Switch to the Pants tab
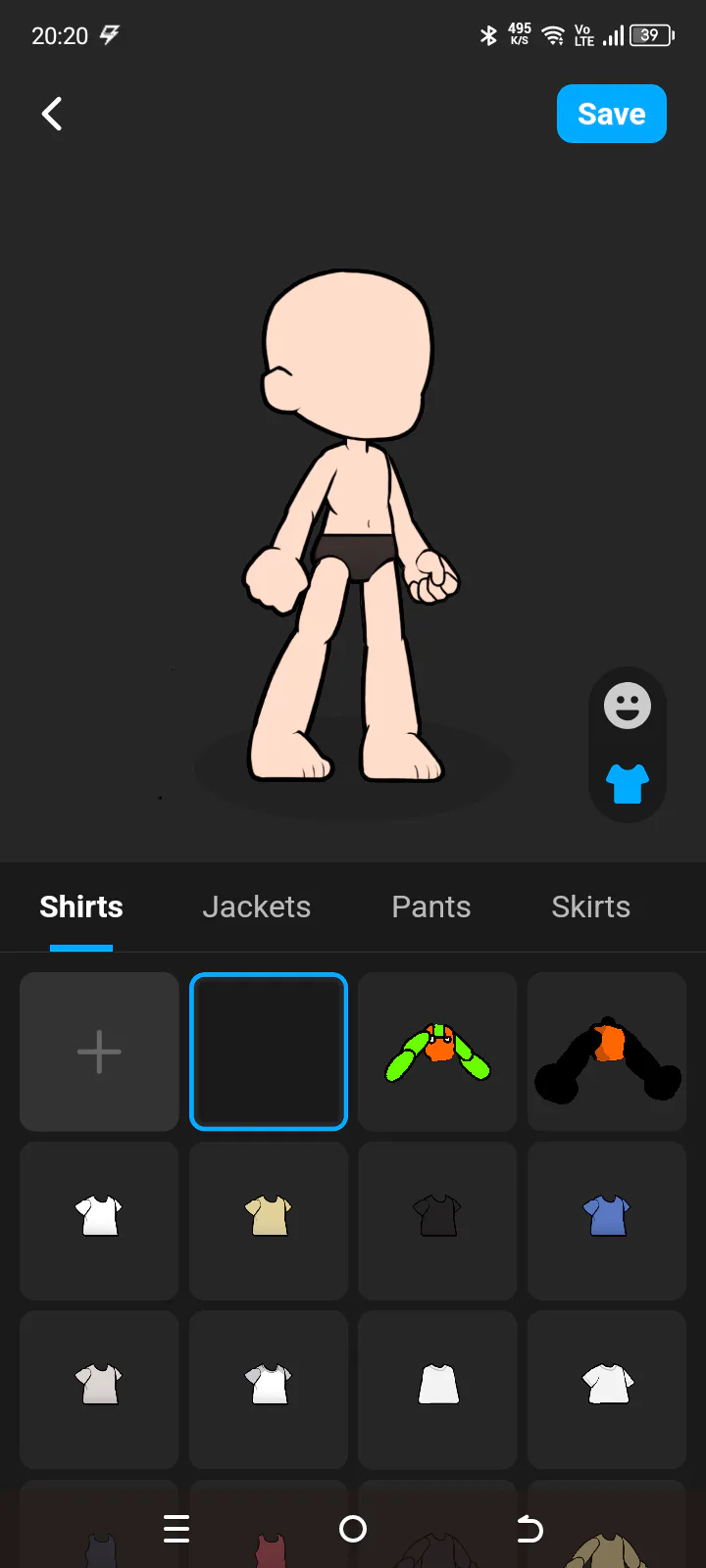Screen dimensions: 706x1568 pos(430,906)
